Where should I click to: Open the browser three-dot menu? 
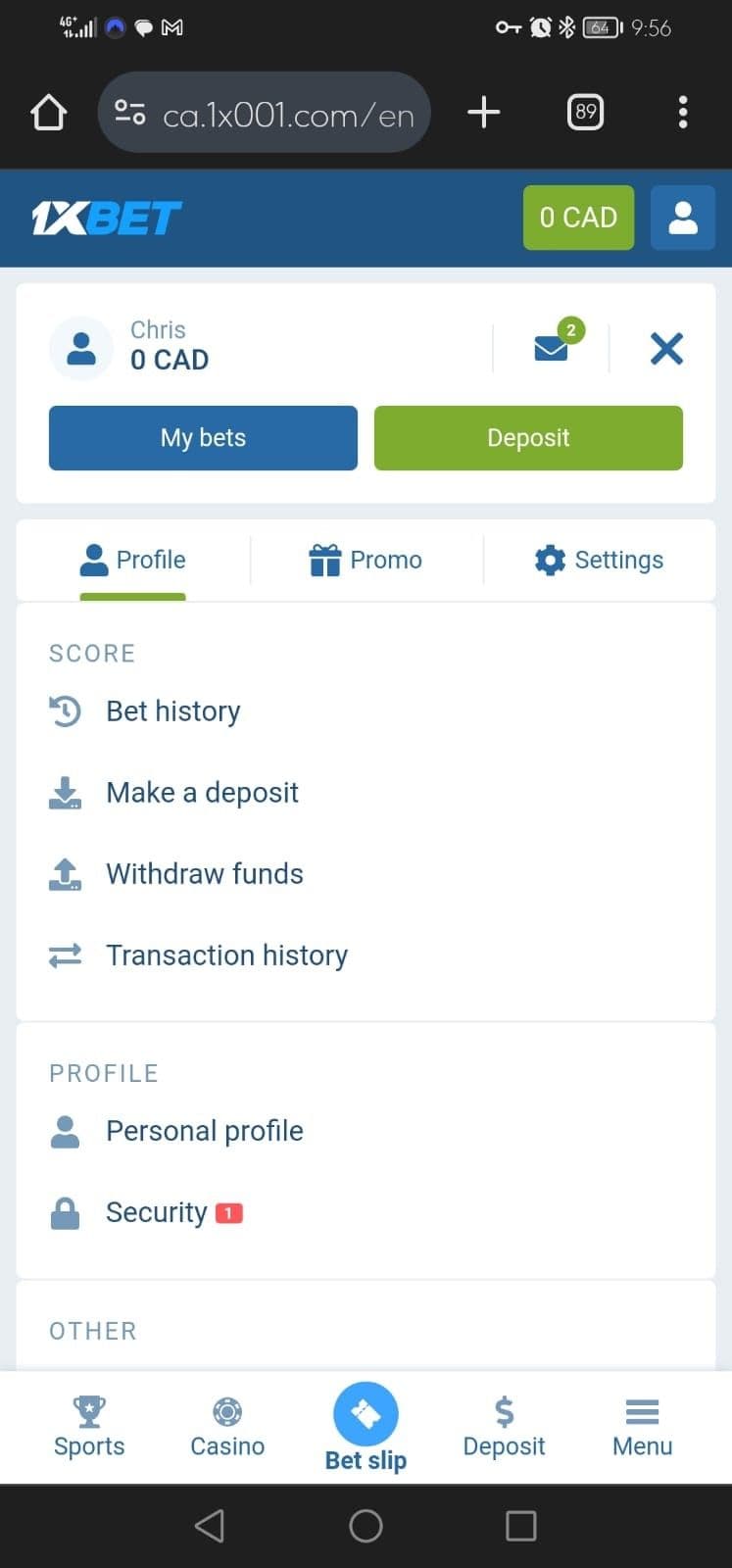(x=683, y=112)
